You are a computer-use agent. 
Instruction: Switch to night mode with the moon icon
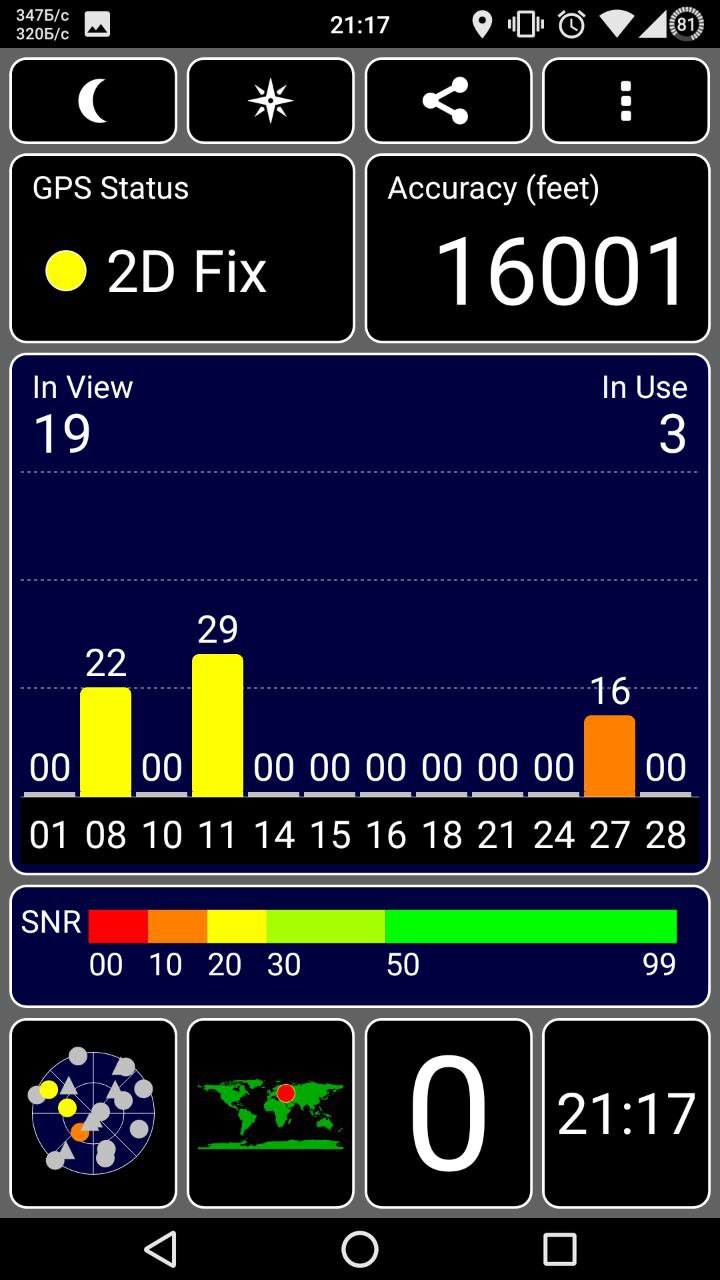93,101
